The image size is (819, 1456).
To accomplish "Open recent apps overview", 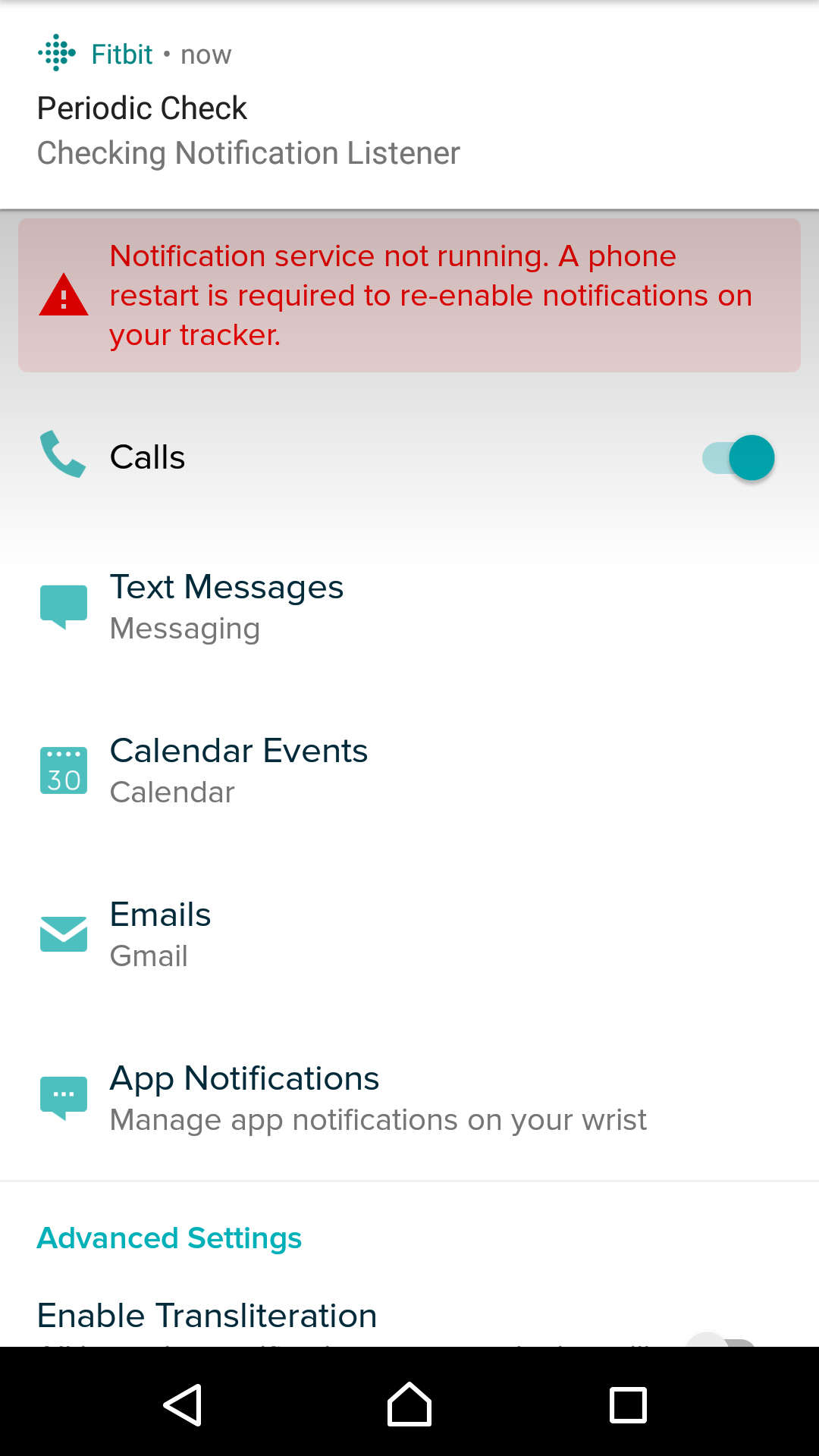I will [x=629, y=1405].
